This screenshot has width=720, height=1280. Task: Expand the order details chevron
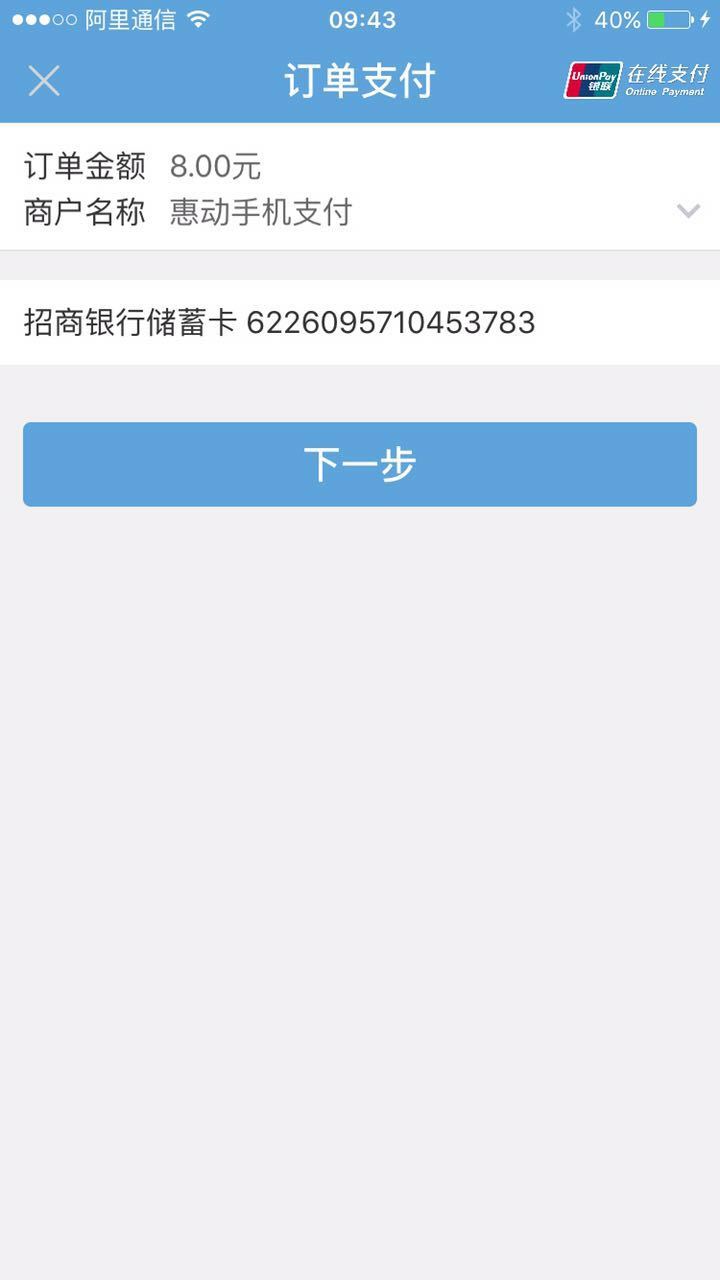[688, 211]
